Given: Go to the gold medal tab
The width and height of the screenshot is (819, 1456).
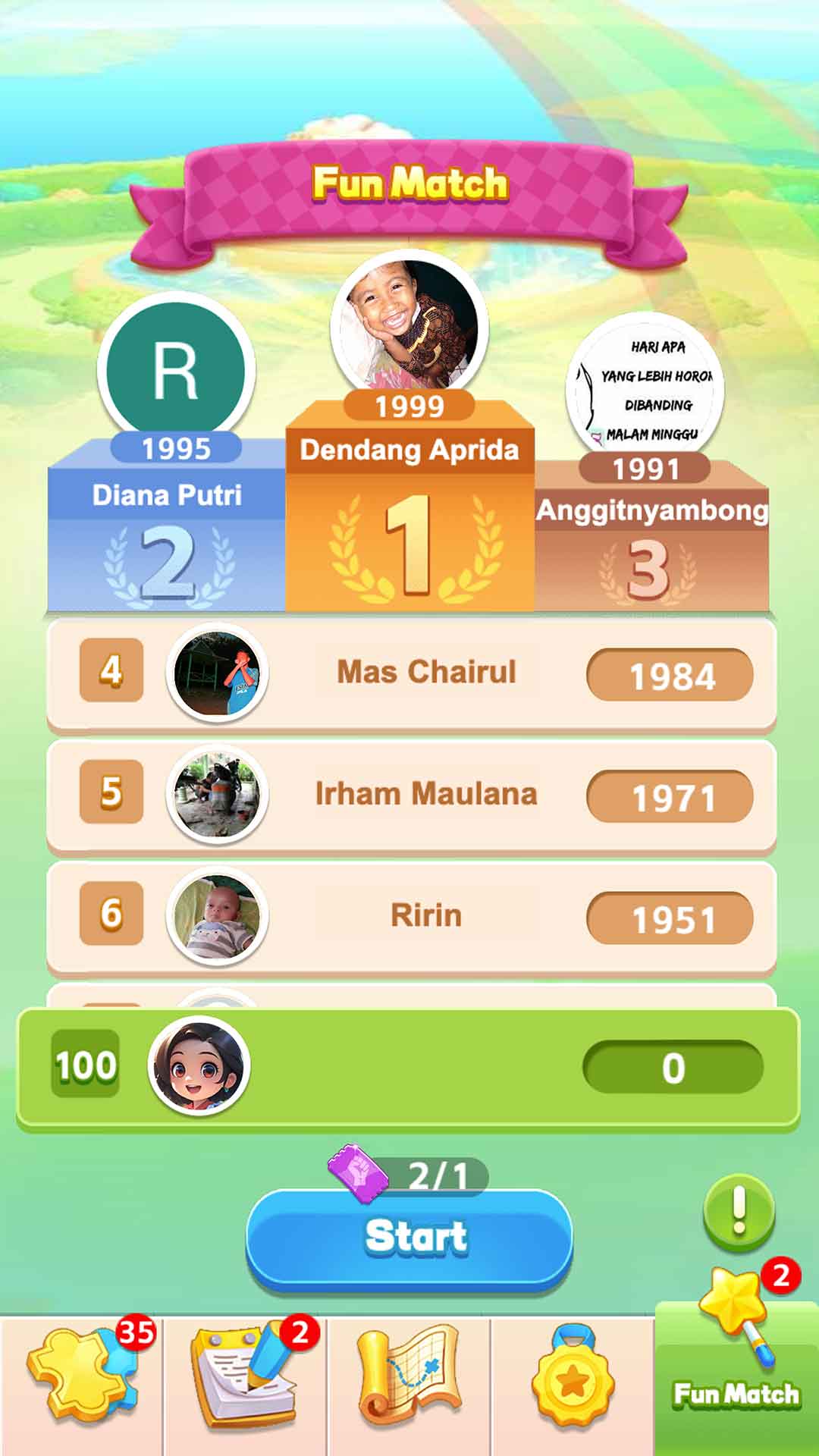Looking at the screenshot, I should pyautogui.click(x=573, y=1386).
